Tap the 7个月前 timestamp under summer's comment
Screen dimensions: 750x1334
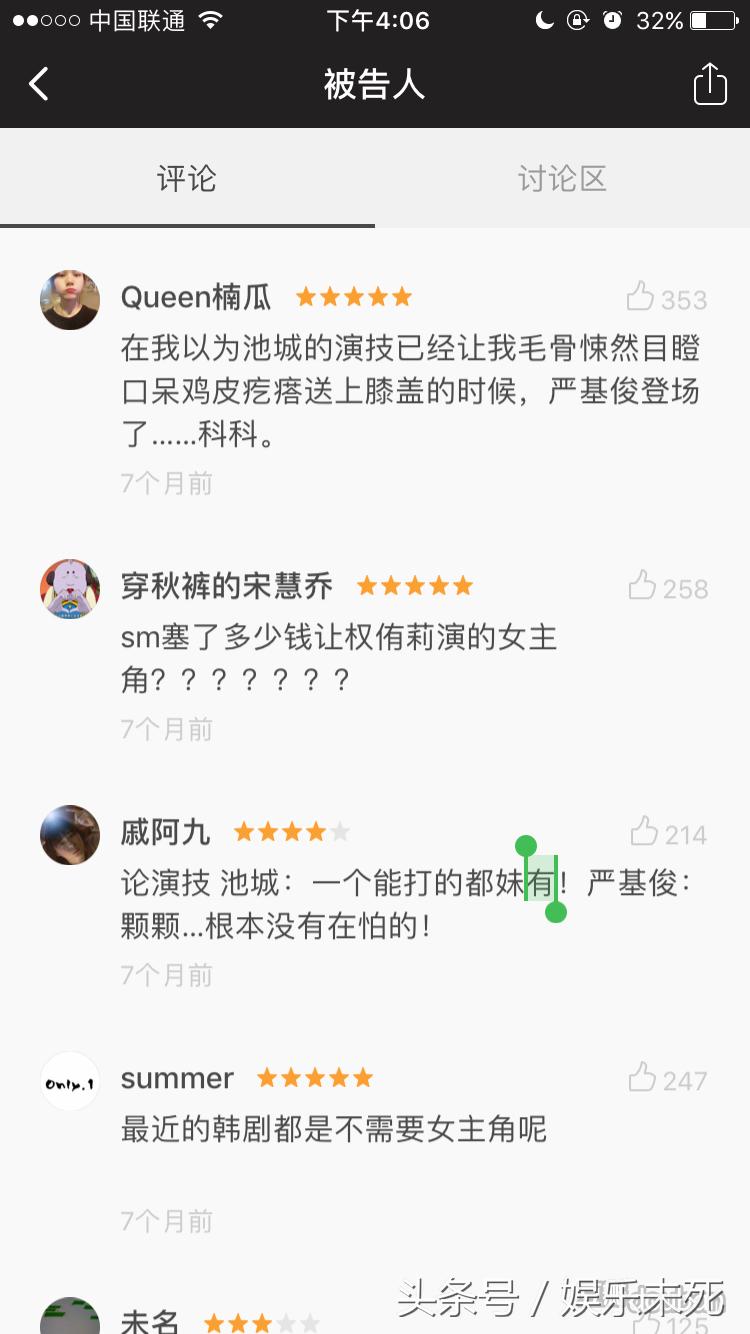166,1220
